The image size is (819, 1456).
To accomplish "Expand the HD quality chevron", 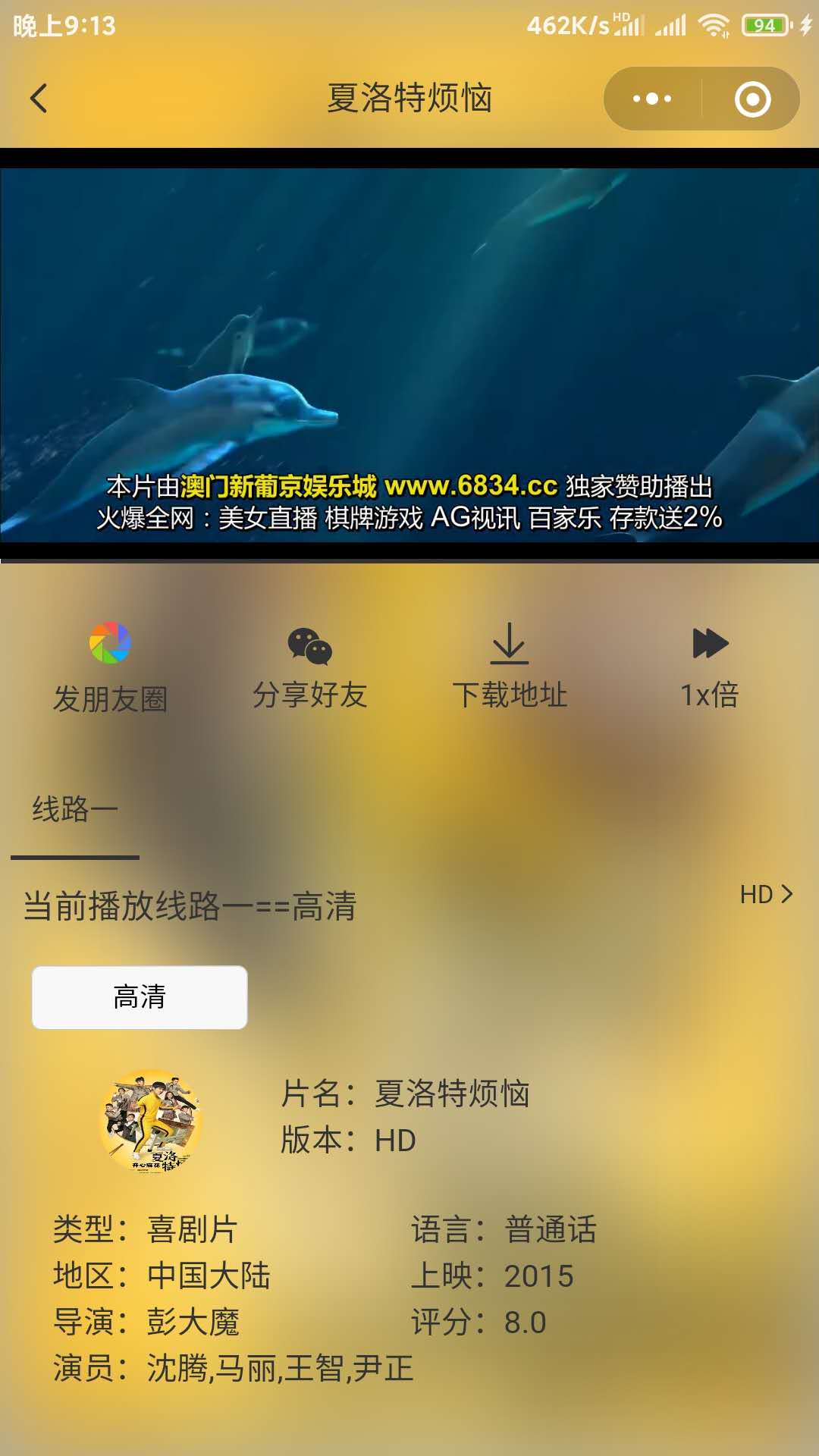I will coord(789,896).
